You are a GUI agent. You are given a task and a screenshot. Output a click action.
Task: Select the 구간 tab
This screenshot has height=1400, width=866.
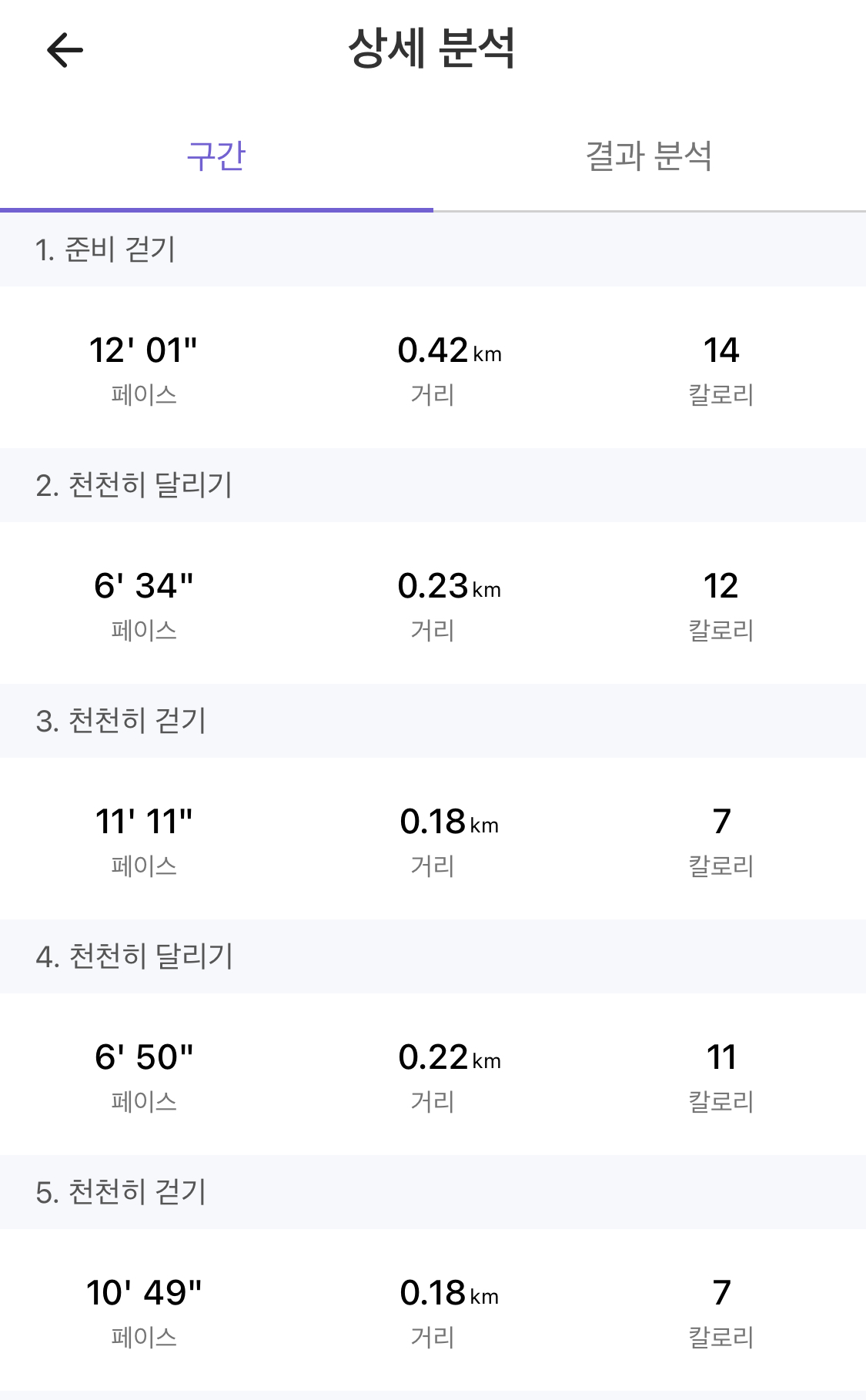point(216,156)
